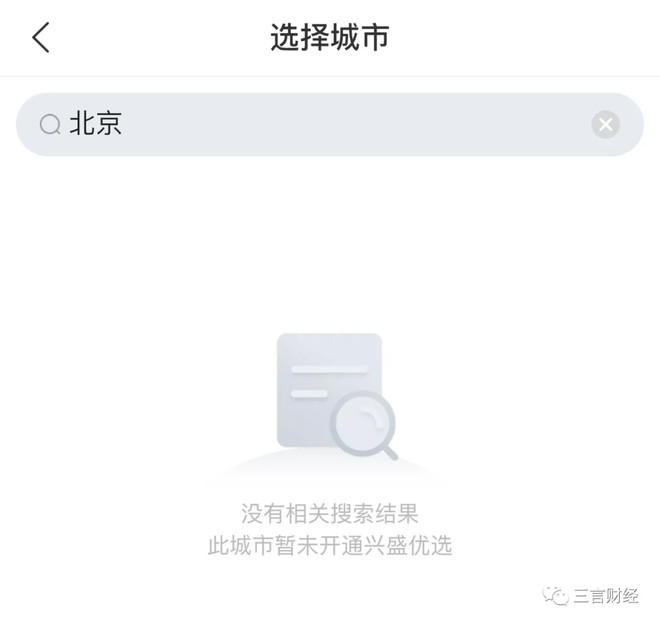Screen dimensions: 660x625
Task: Tap the city search field containing 北京
Action: click(320, 124)
